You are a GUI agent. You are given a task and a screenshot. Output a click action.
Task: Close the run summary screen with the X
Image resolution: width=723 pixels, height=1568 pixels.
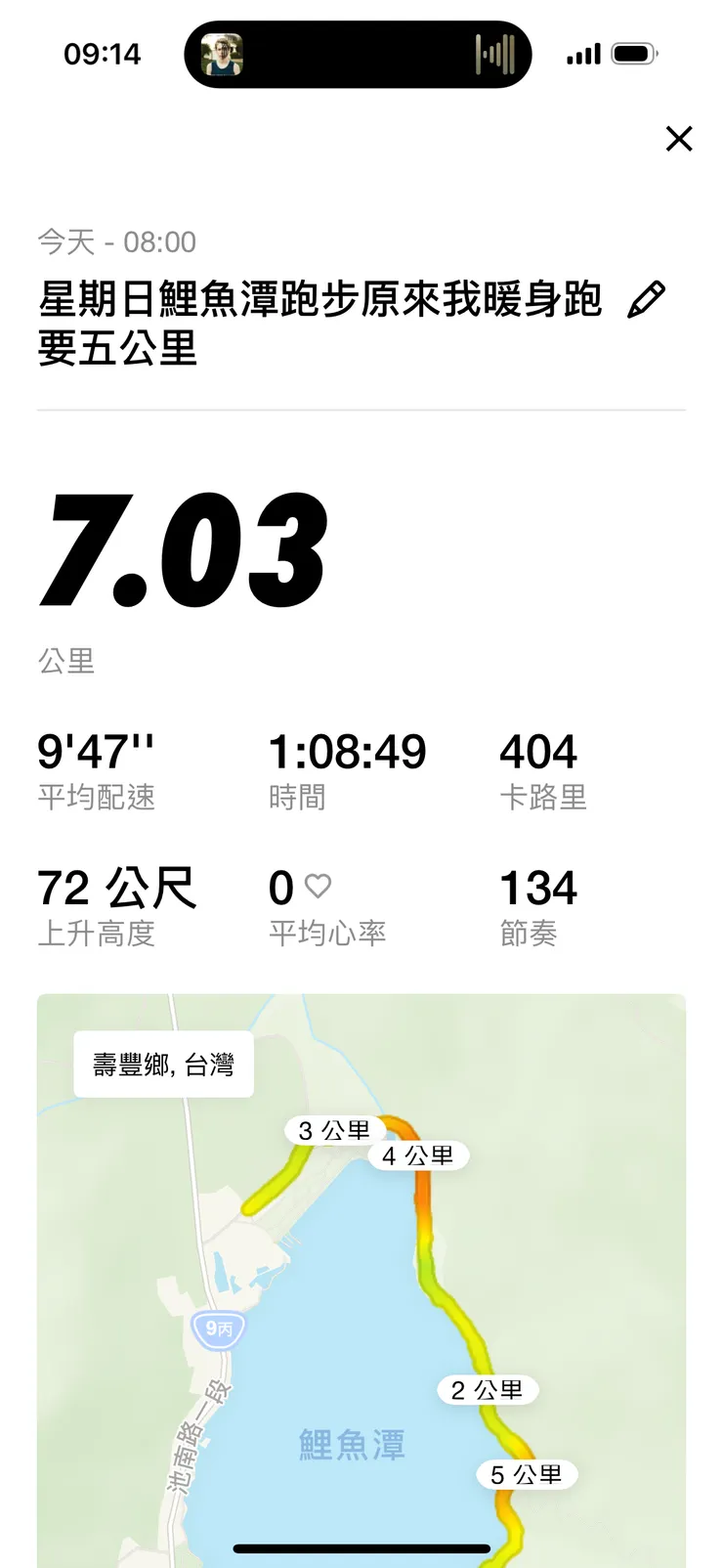[679, 139]
